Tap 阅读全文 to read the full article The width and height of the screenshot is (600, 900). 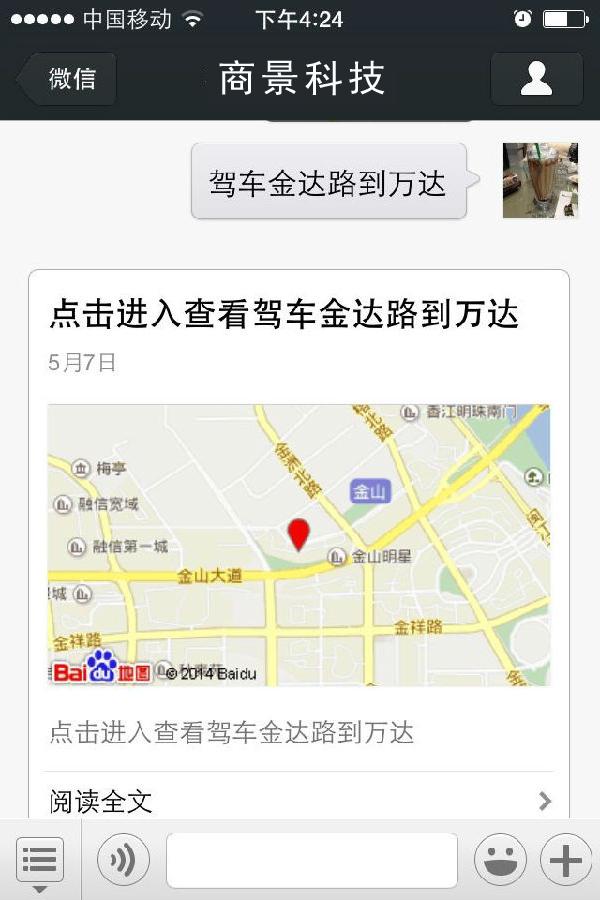click(298, 800)
